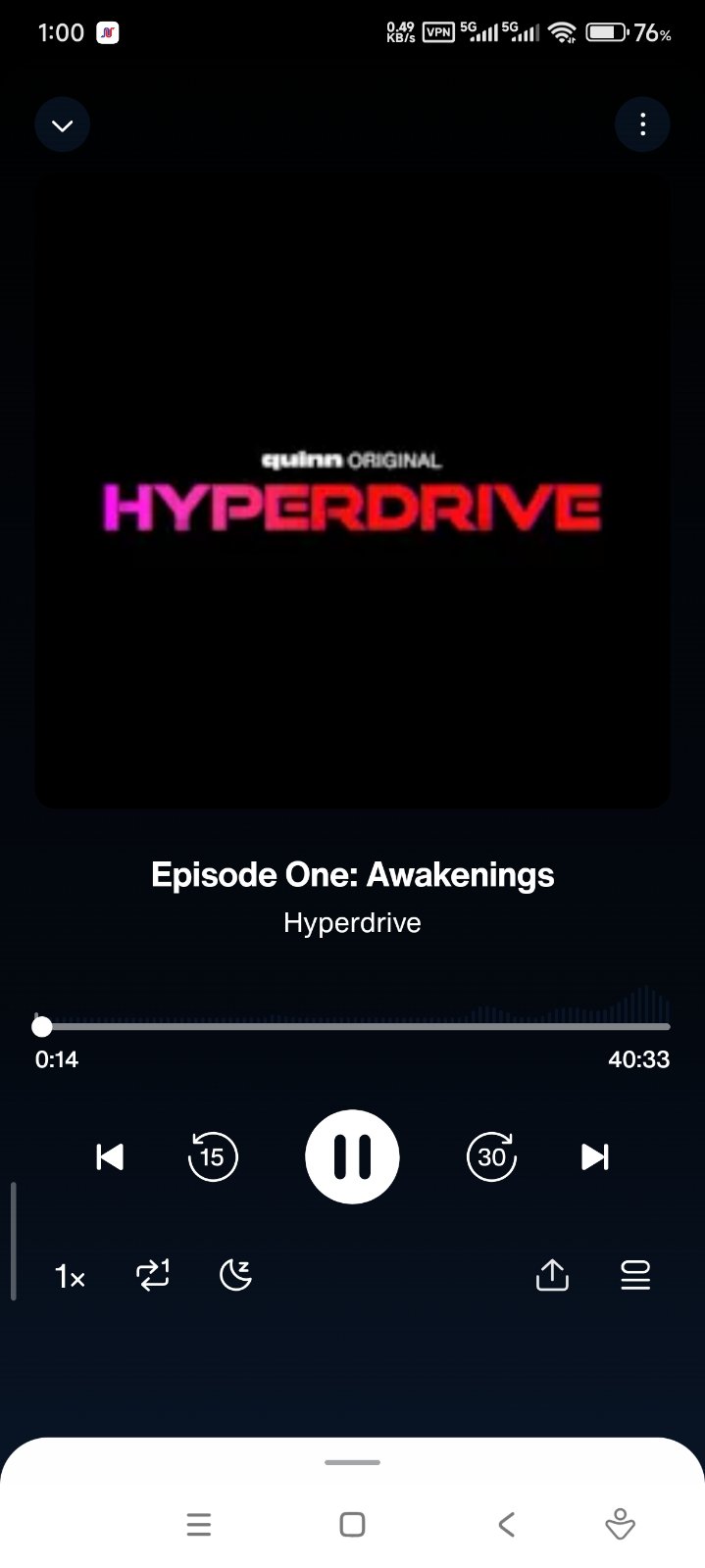Open the playback queue

[635, 1275]
